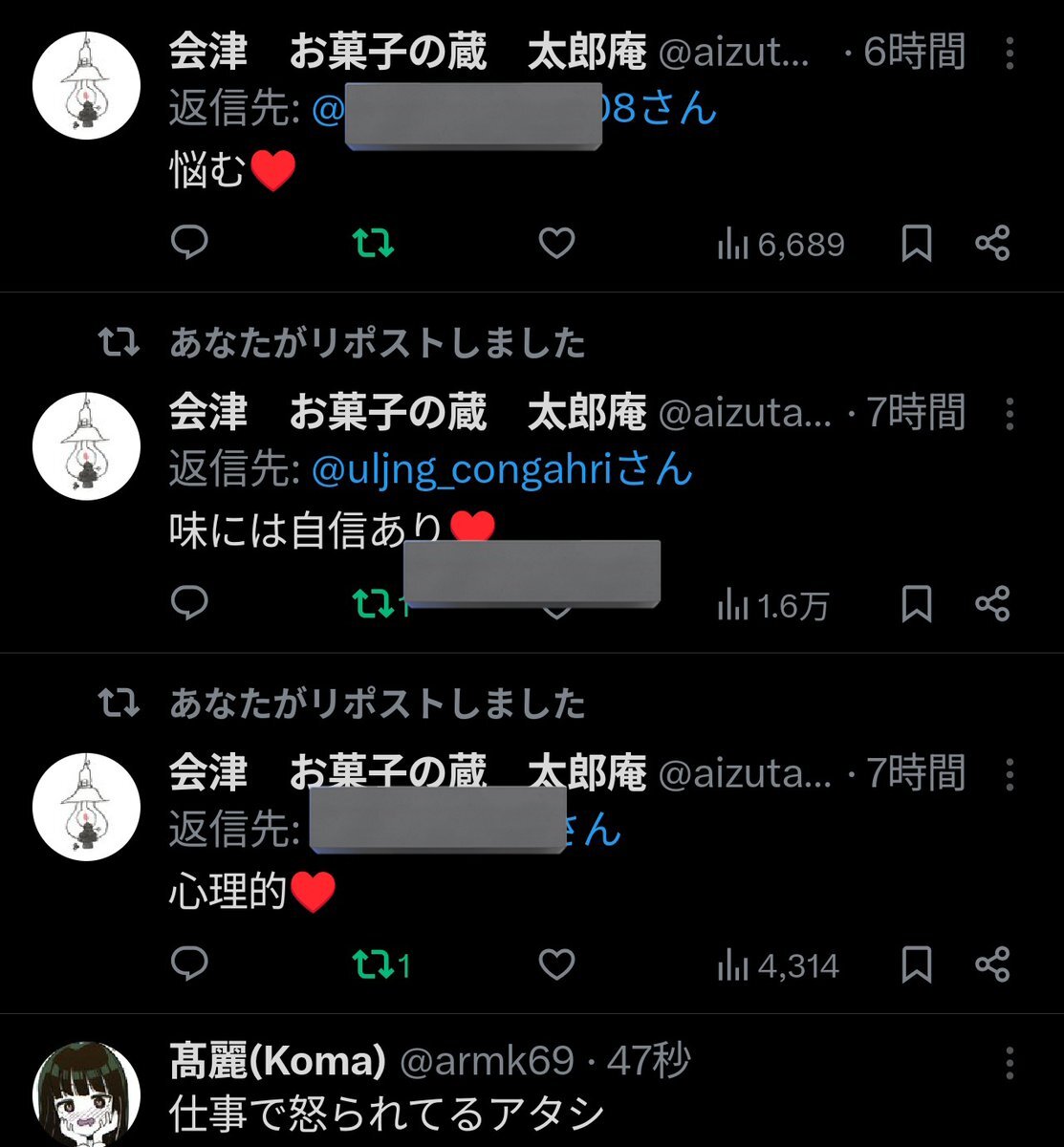1064x1147 pixels.
Task: Toggle bookmark on the 味には自信あり tweet
Action: coord(918,603)
